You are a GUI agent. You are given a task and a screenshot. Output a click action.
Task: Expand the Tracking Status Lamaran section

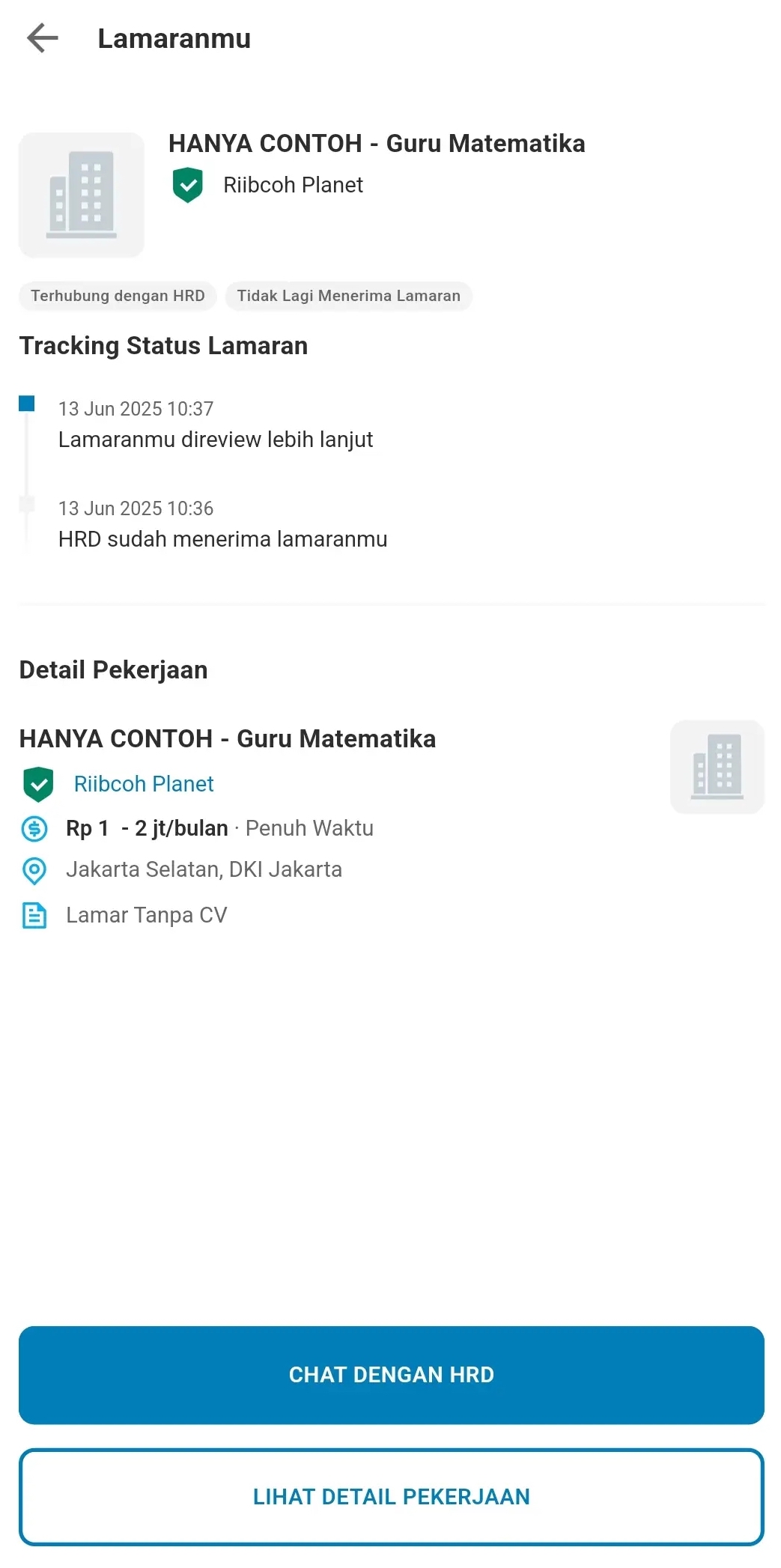[x=163, y=346]
